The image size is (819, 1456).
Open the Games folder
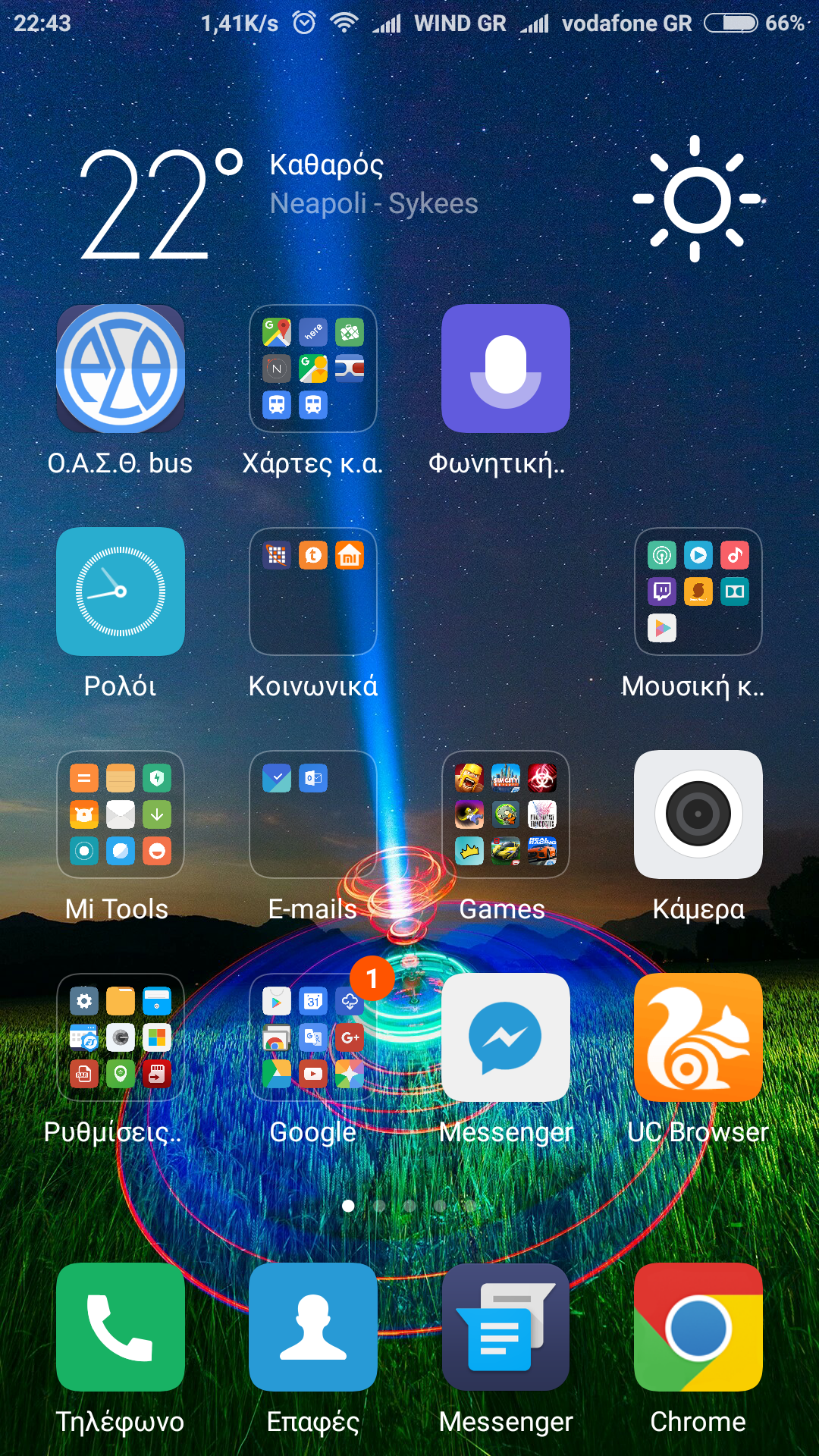click(x=506, y=815)
